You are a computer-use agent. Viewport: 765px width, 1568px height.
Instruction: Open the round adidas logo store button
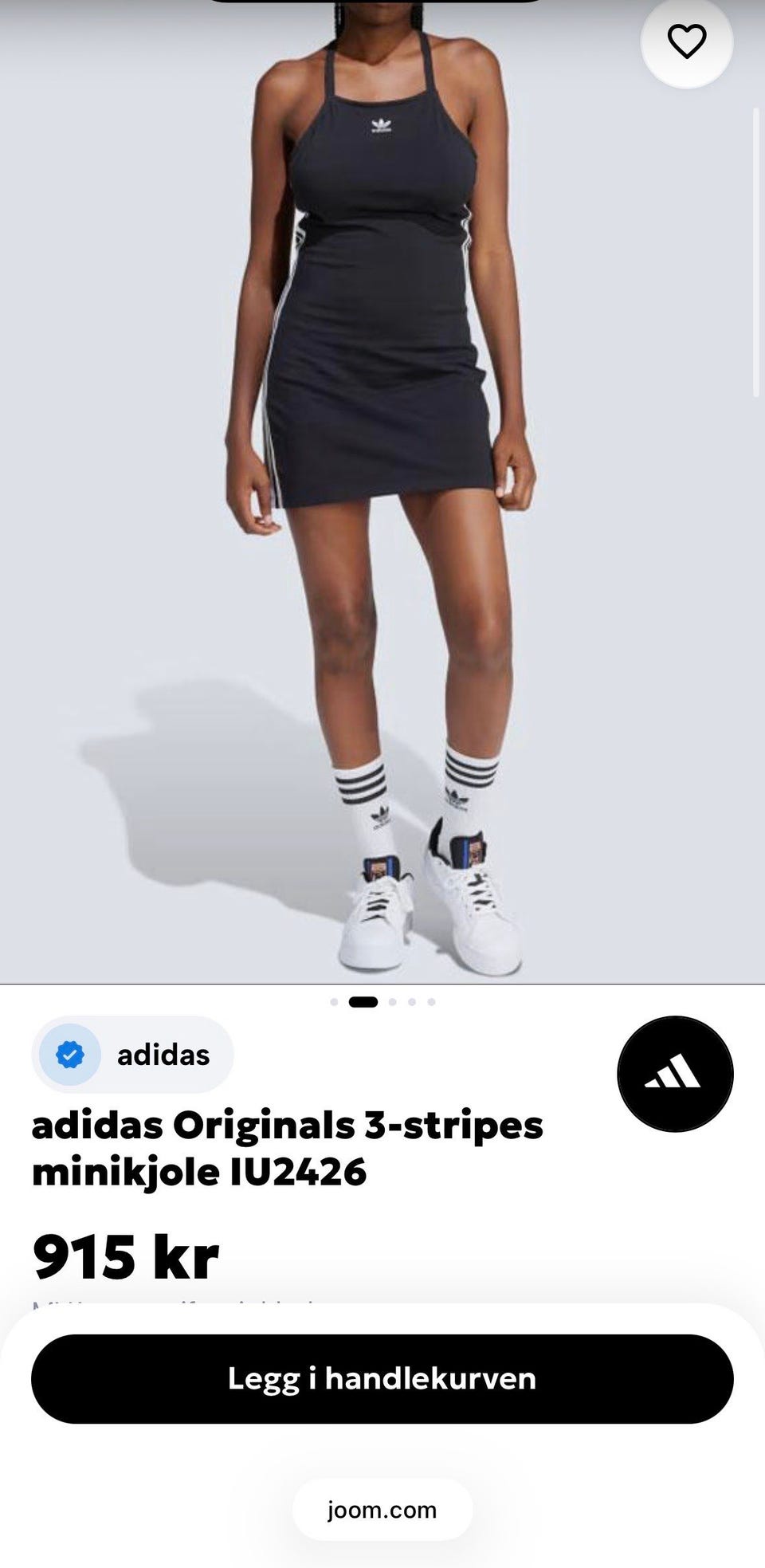pos(675,1074)
